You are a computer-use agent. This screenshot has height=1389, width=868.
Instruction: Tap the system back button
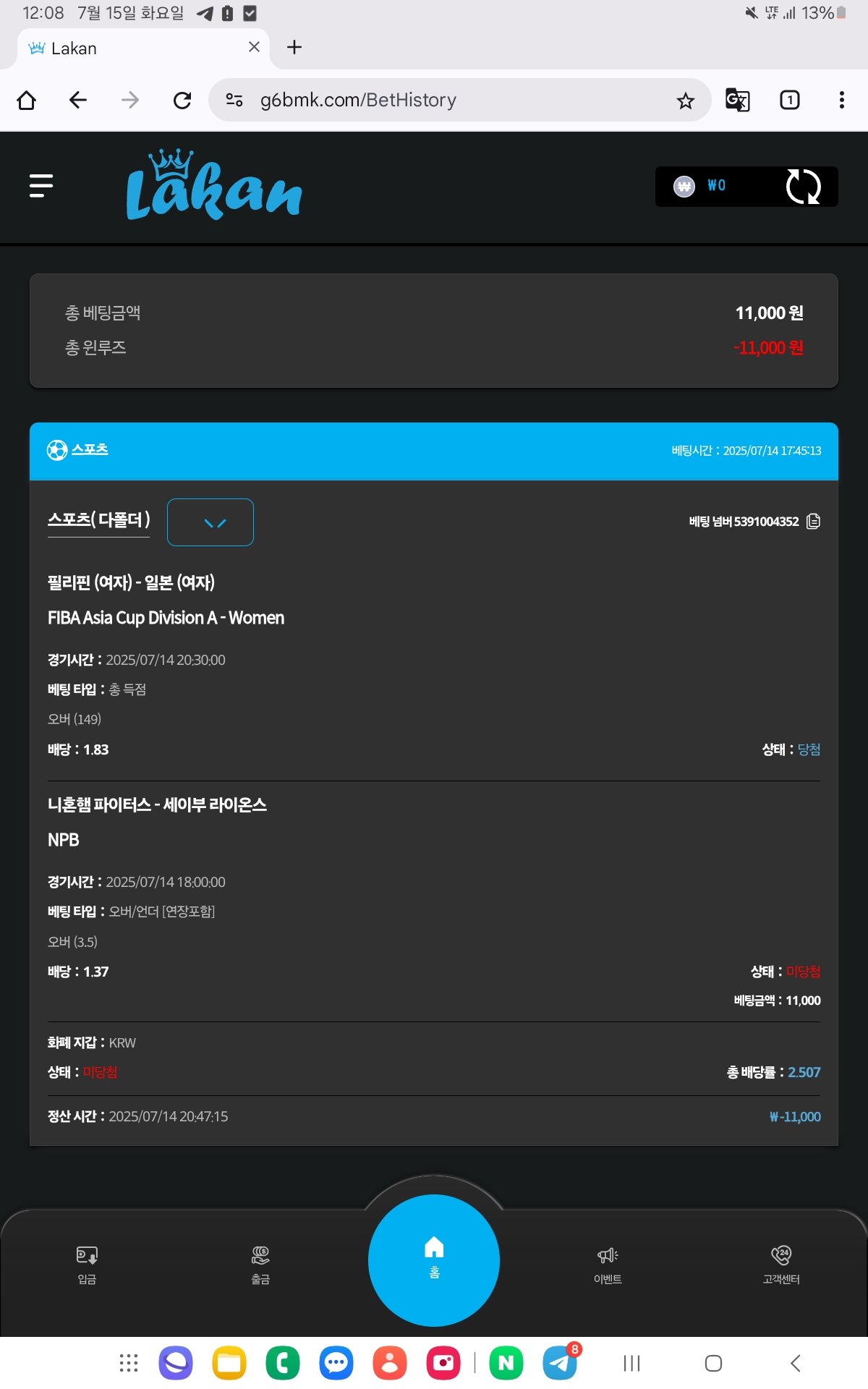(795, 1363)
